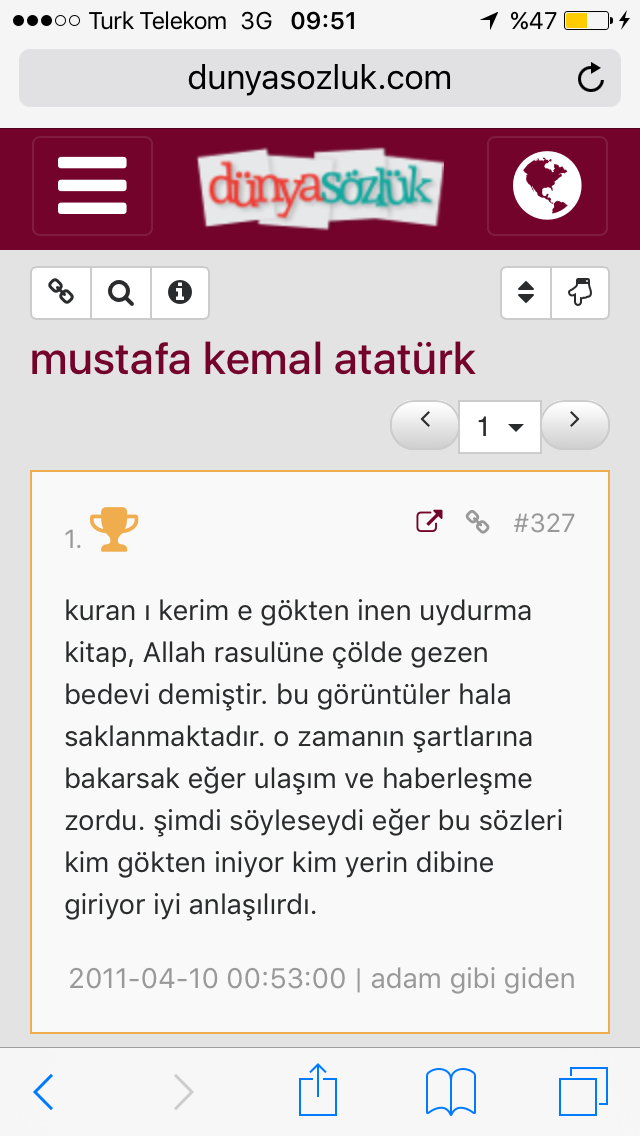Open the mustafa kemal atatürk topic title
This screenshot has width=640, height=1136.
point(253,359)
